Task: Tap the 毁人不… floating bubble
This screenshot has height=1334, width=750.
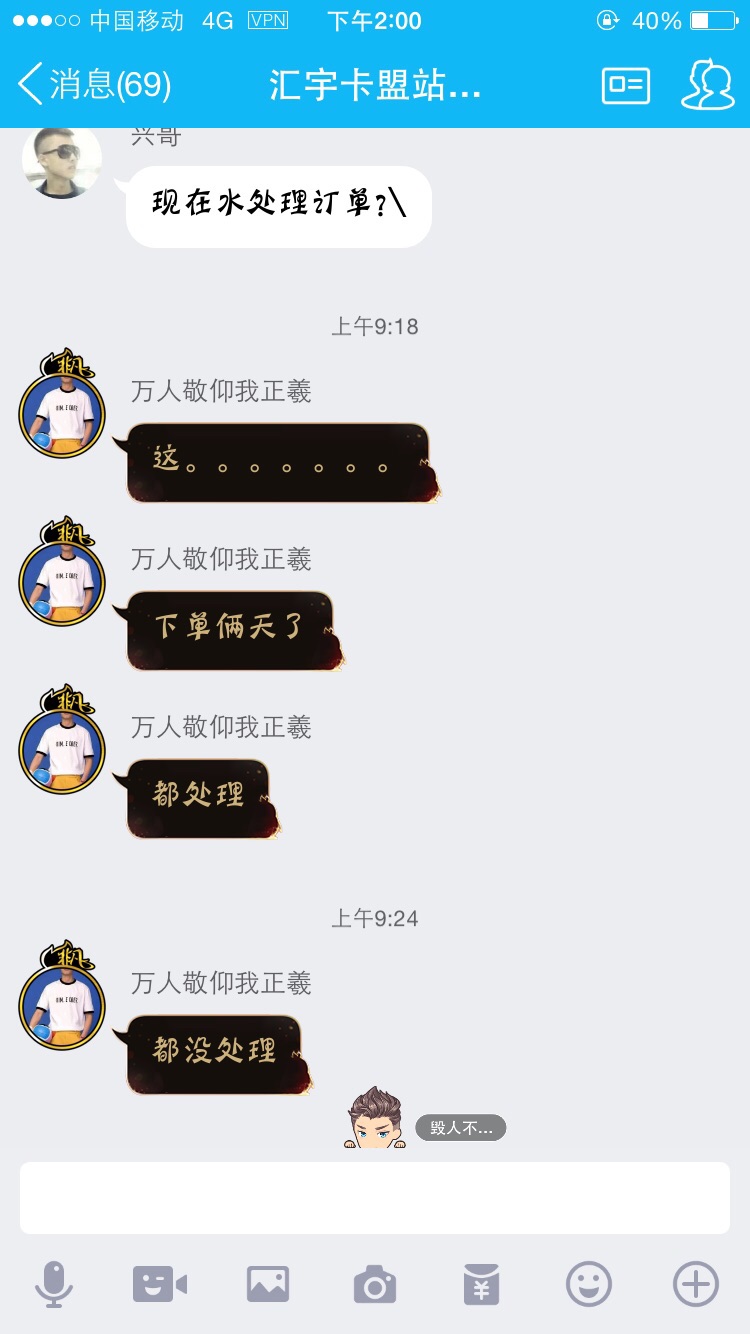Action: click(x=460, y=1128)
